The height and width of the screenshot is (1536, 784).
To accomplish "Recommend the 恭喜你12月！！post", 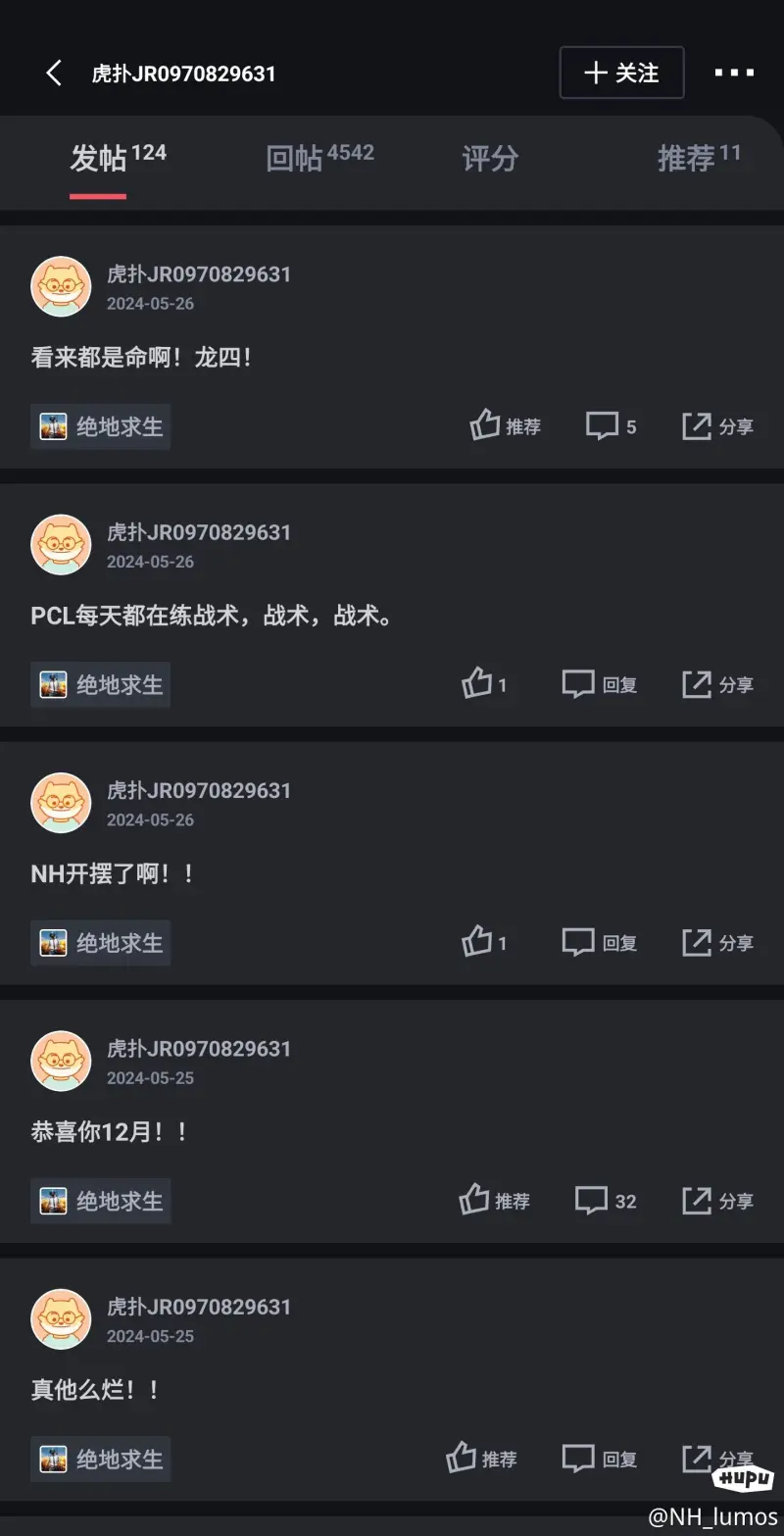I will pos(495,1201).
